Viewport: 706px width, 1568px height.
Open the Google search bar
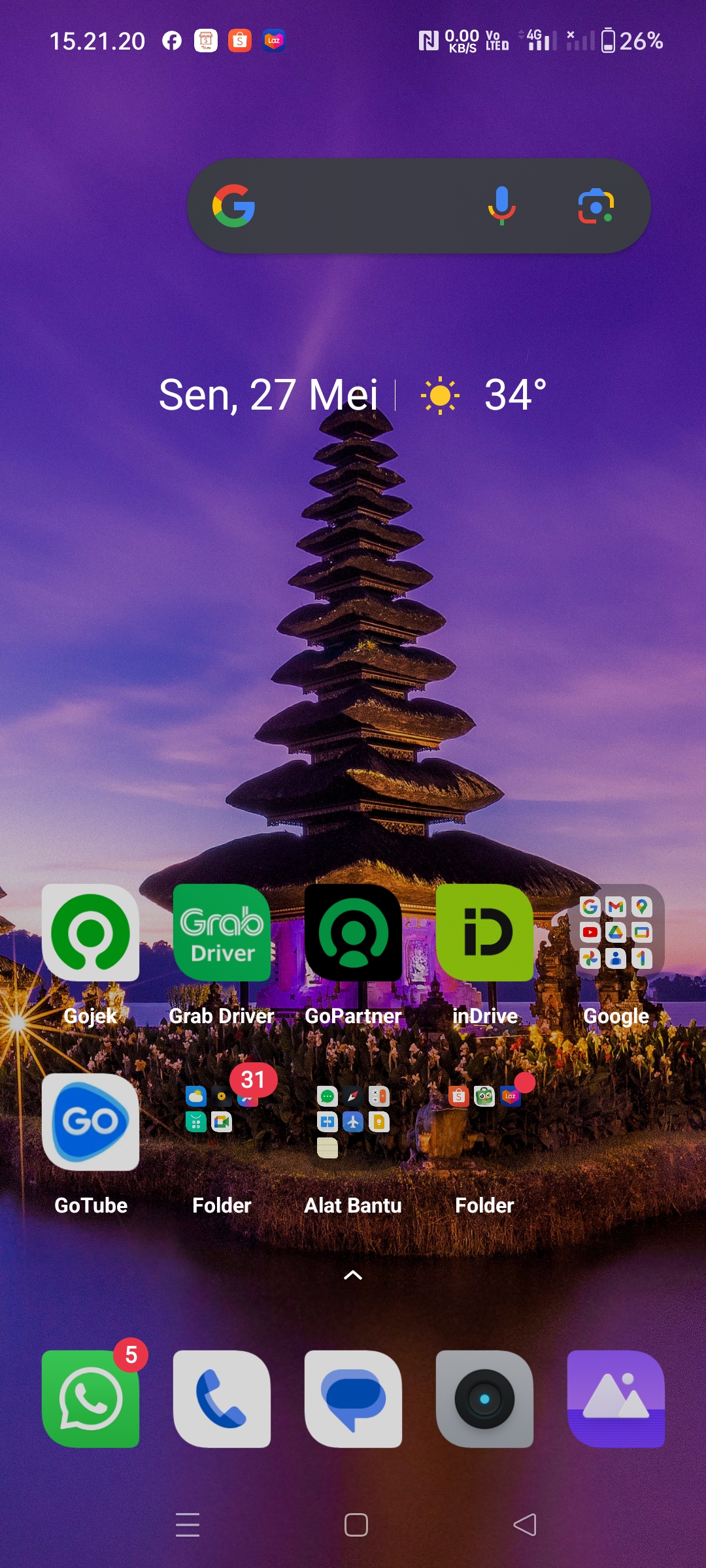(360, 206)
